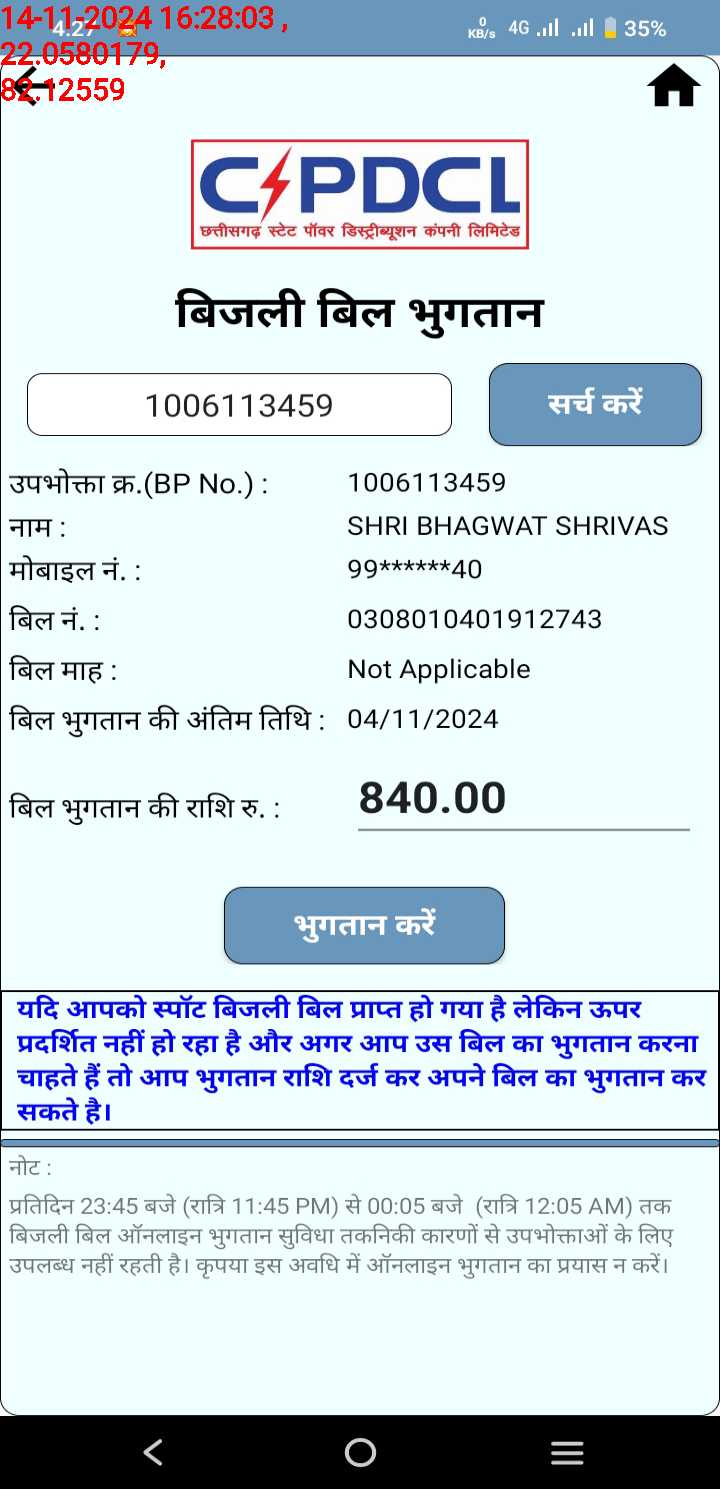Open the home icon at top right
Image resolution: width=720 pixels, height=1489 pixels.
pyautogui.click(x=674, y=86)
